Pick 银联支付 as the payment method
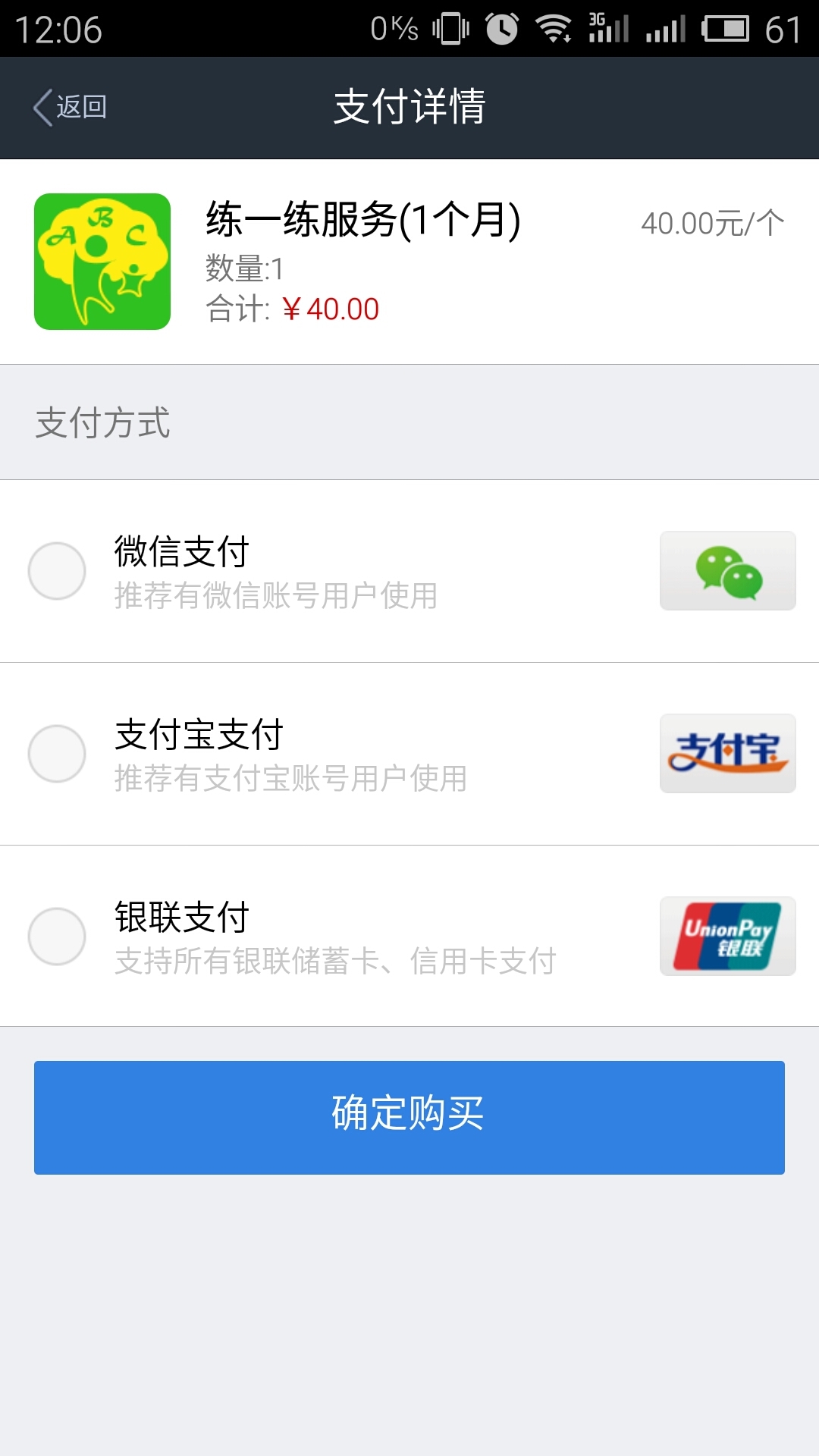Screen dimensions: 819x1456 (x=57, y=937)
